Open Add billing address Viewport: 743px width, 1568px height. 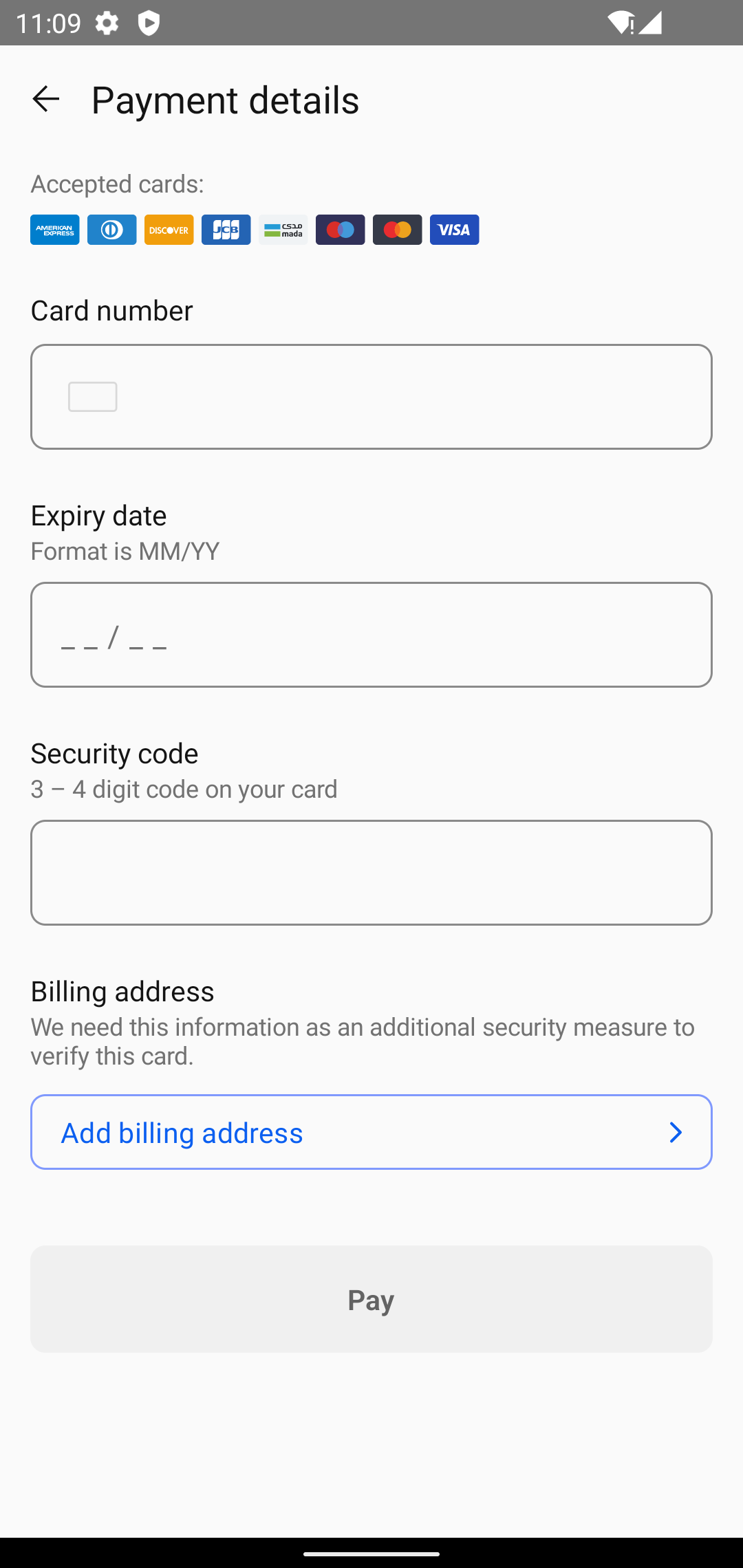coord(371,1131)
